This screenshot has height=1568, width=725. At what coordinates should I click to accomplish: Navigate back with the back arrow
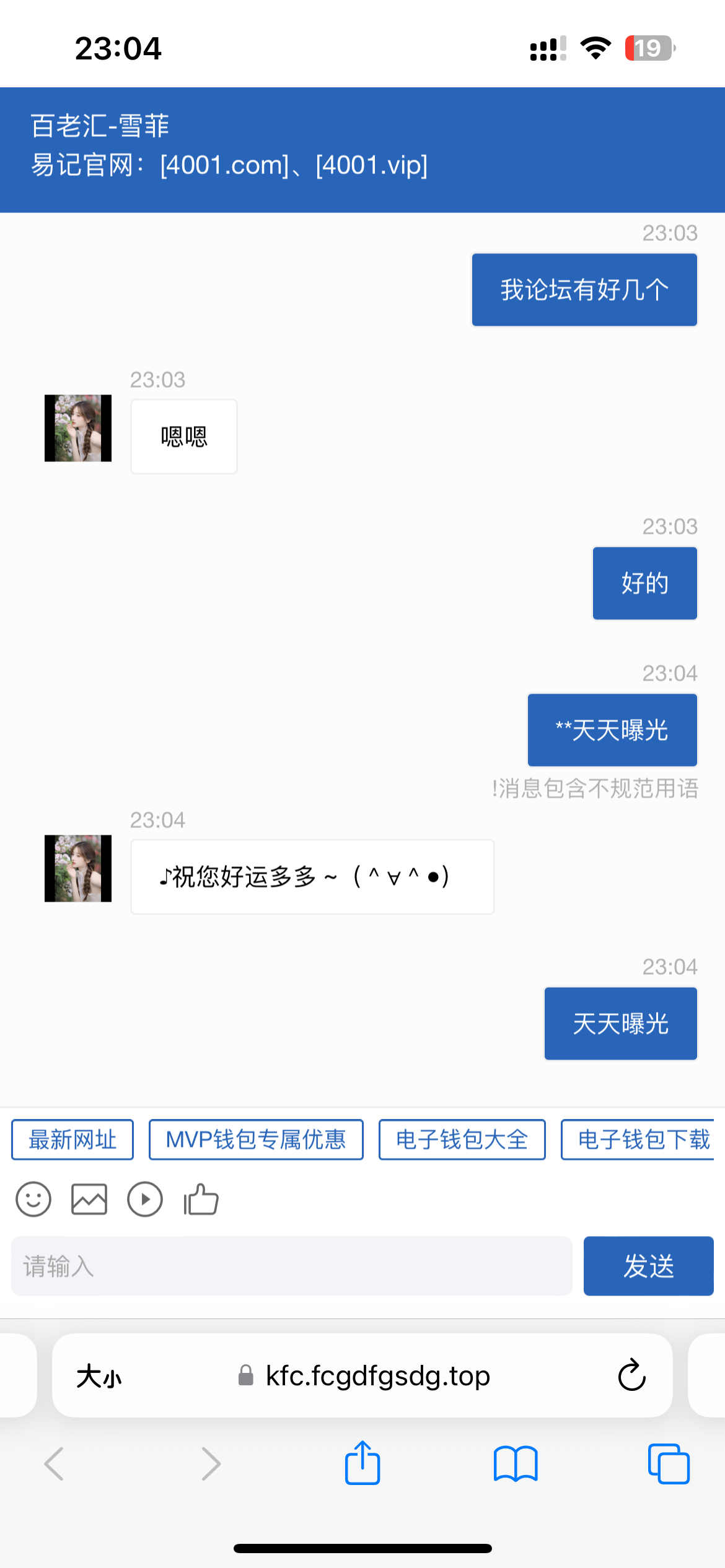[x=55, y=1463]
